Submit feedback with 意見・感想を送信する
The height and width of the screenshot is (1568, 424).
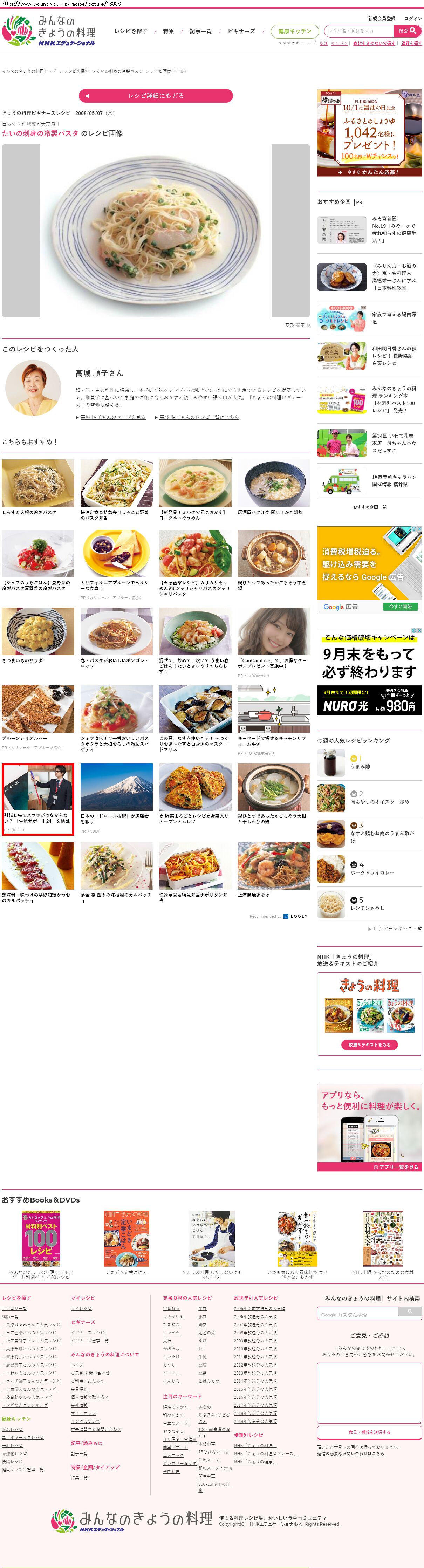pos(369,1432)
